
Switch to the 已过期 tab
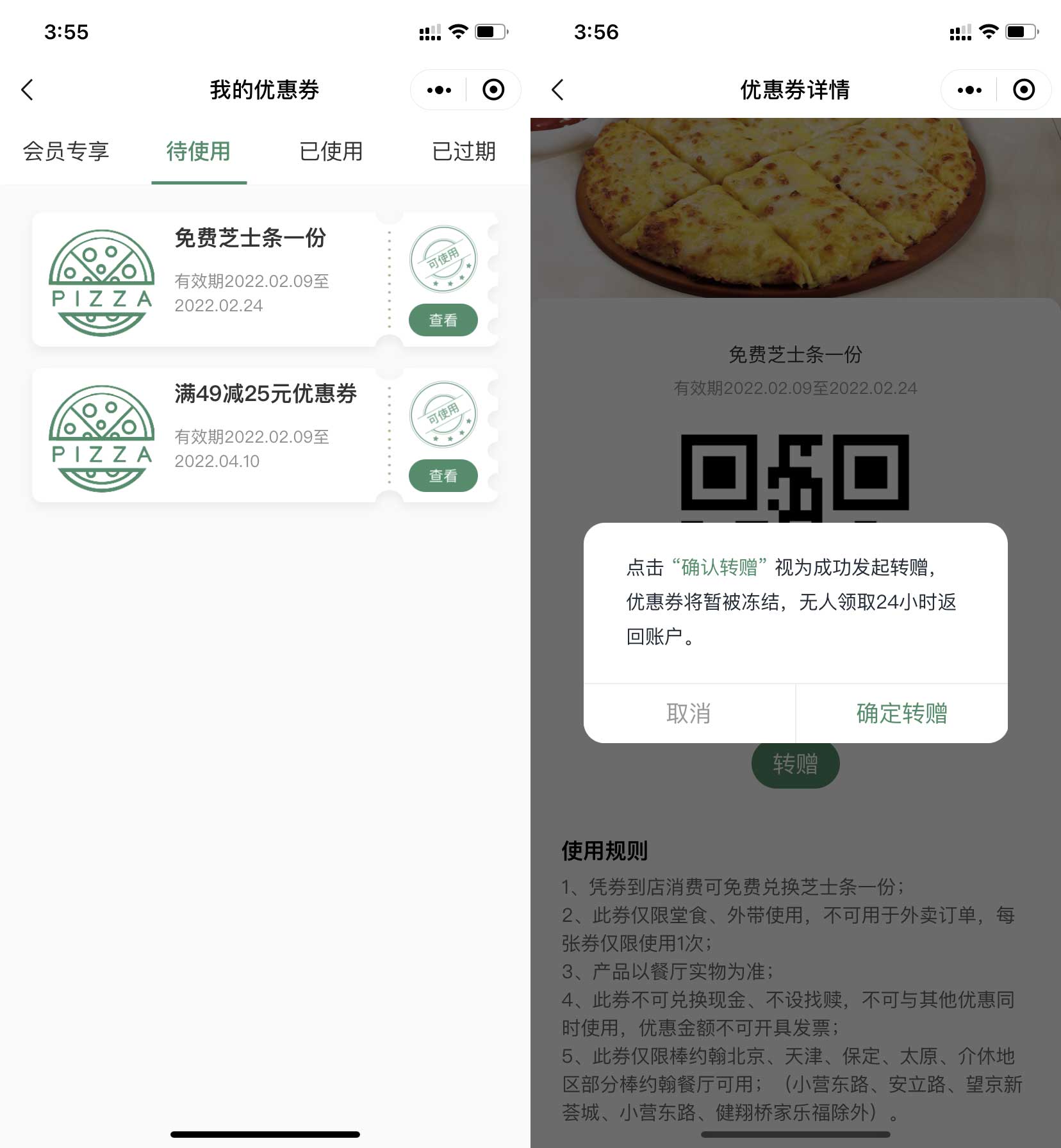click(x=465, y=152)
